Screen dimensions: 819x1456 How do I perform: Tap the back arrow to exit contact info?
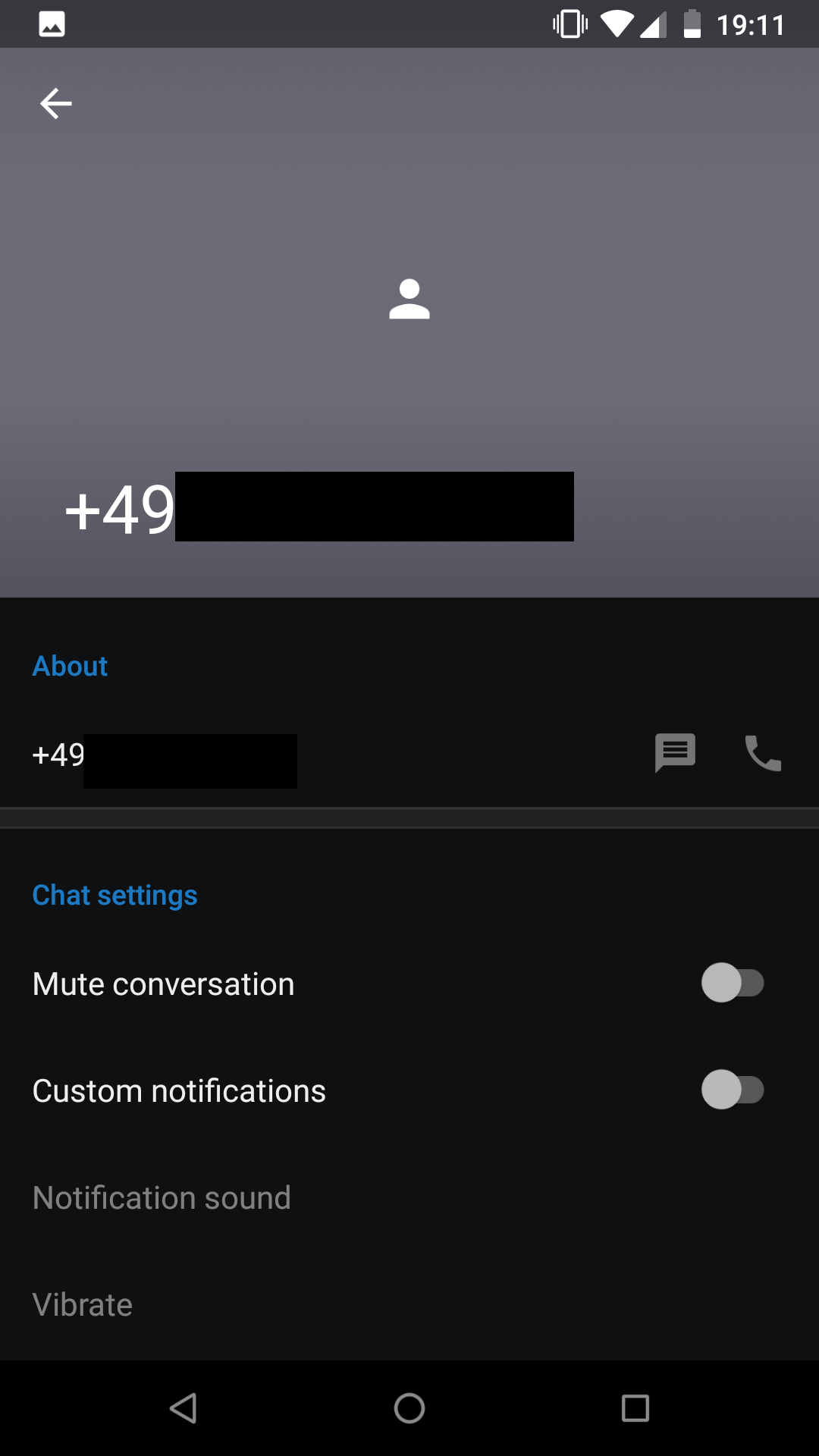(x=55, y=102)
